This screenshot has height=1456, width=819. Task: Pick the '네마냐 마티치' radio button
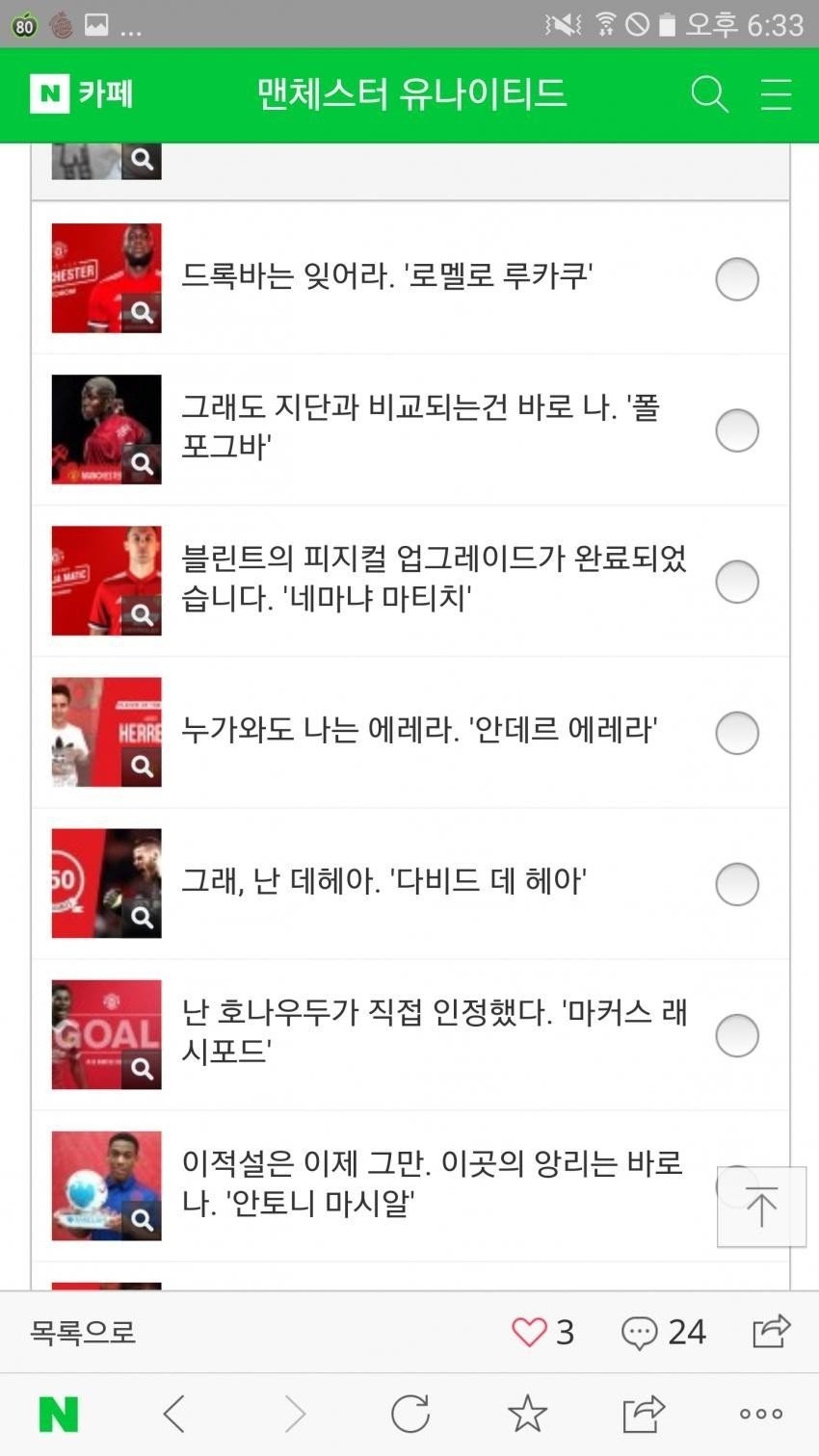pyautogui.click(x=737, y=582)
